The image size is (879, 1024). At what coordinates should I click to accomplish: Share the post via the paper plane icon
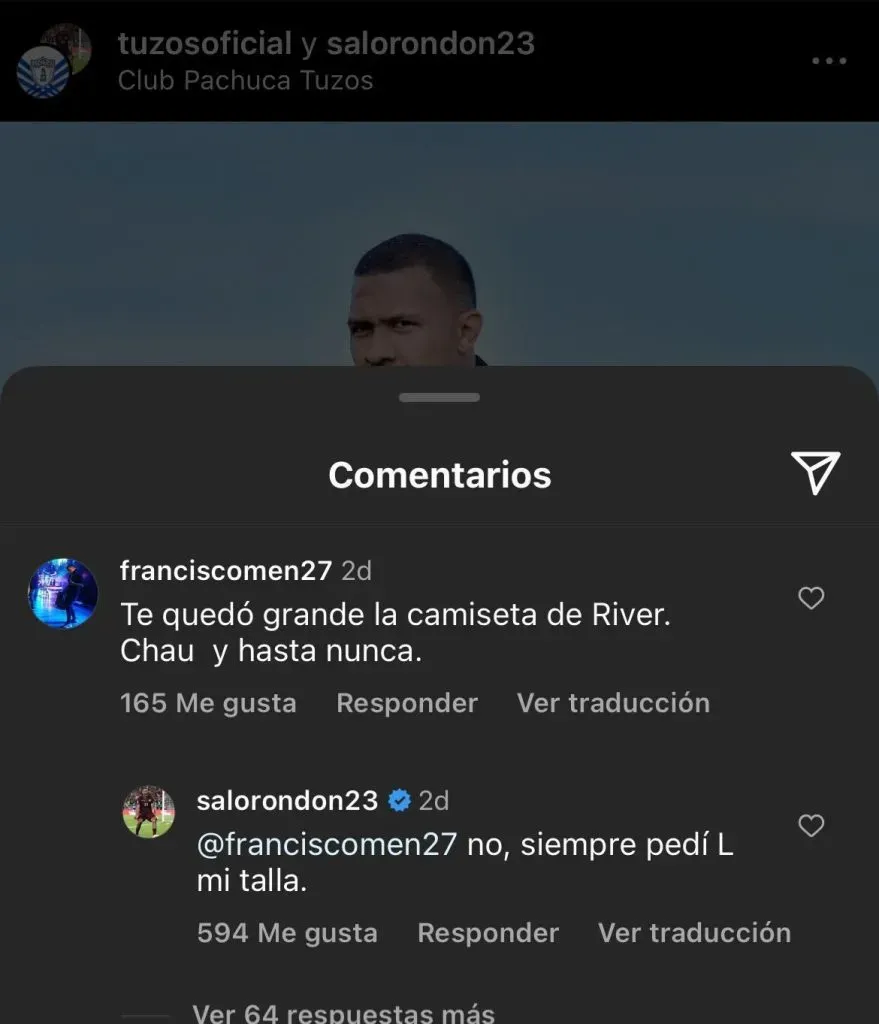click(x=815, y=473)
